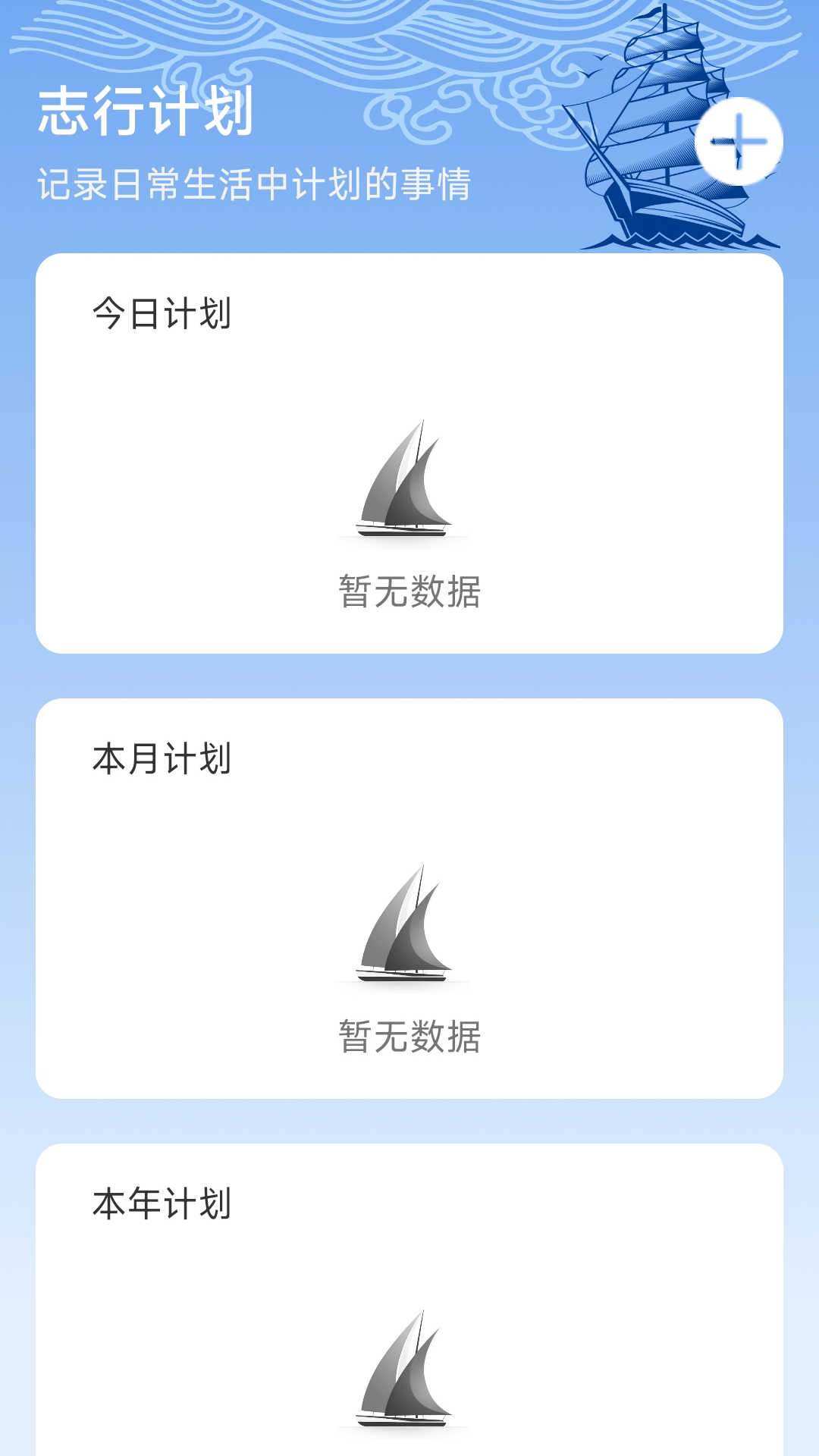Screen dimensions: 819x1456
Task: Click the sailboat icon in 本月计划 card
Action: coord(402,925)
